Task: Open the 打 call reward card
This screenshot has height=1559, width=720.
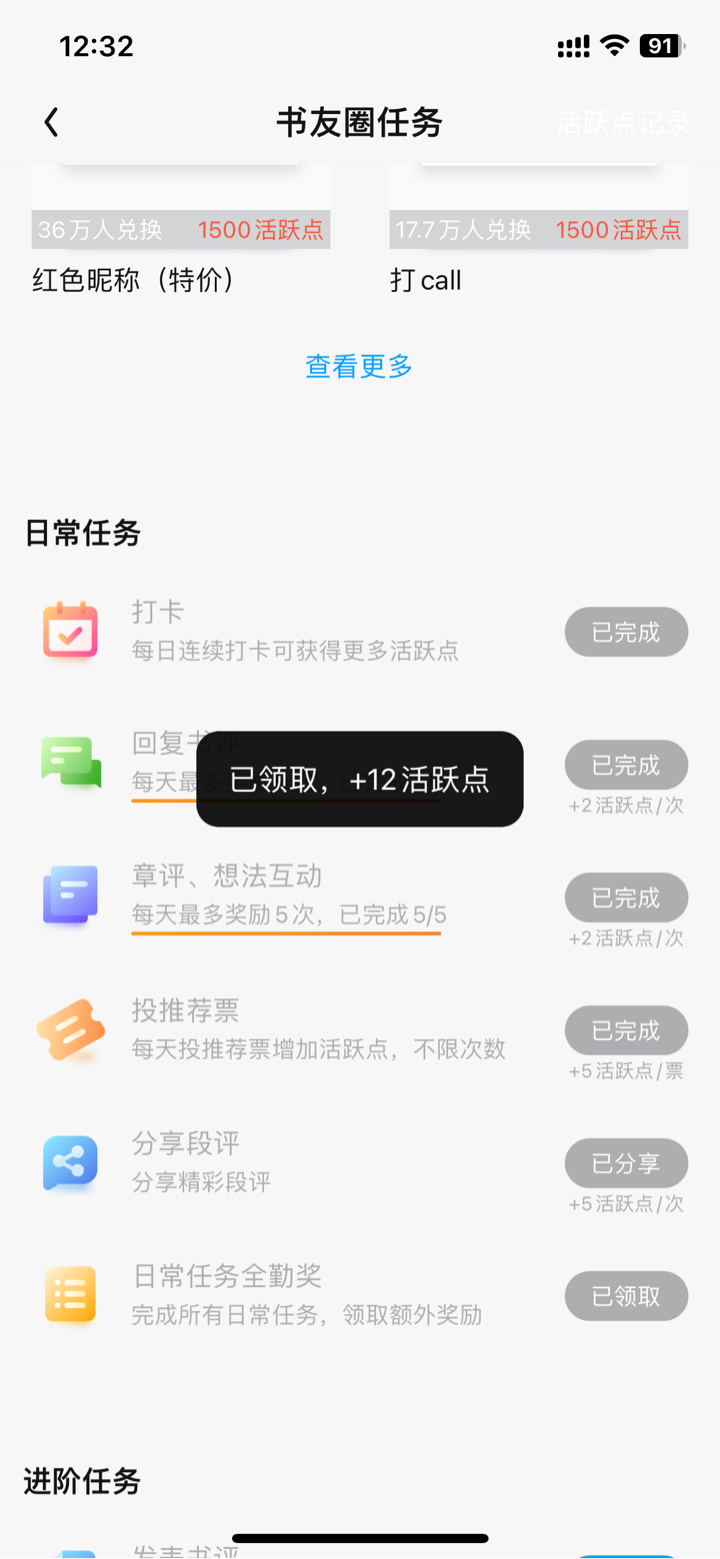Action: point(539,230)
